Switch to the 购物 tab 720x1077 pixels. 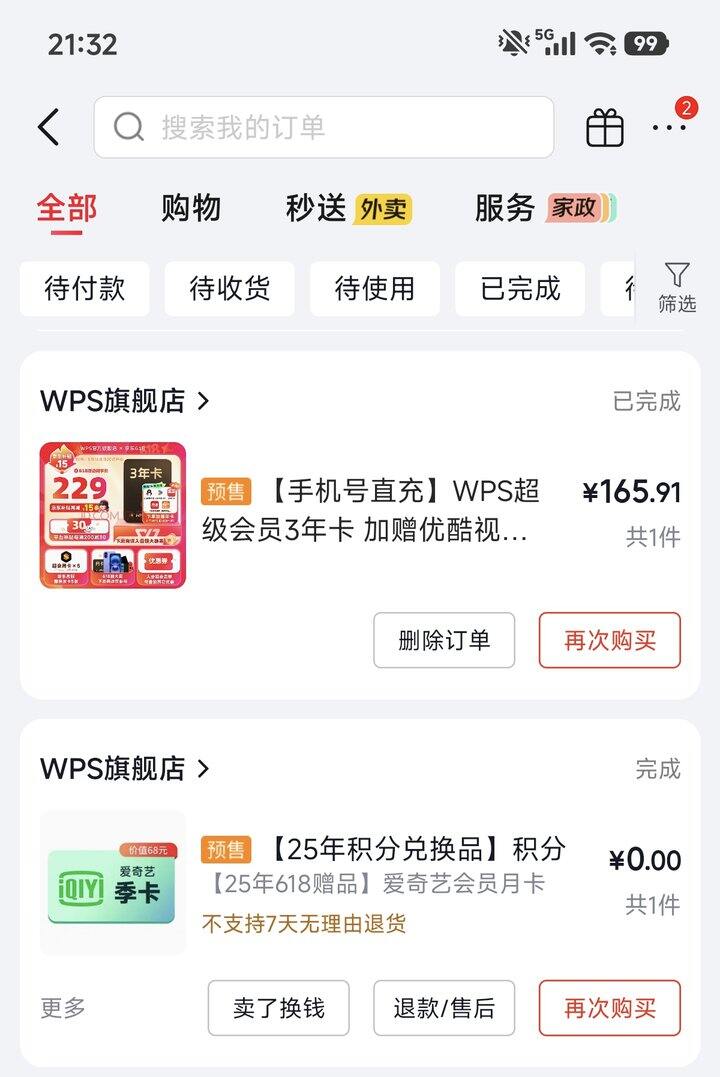click(x=192, y=208)
